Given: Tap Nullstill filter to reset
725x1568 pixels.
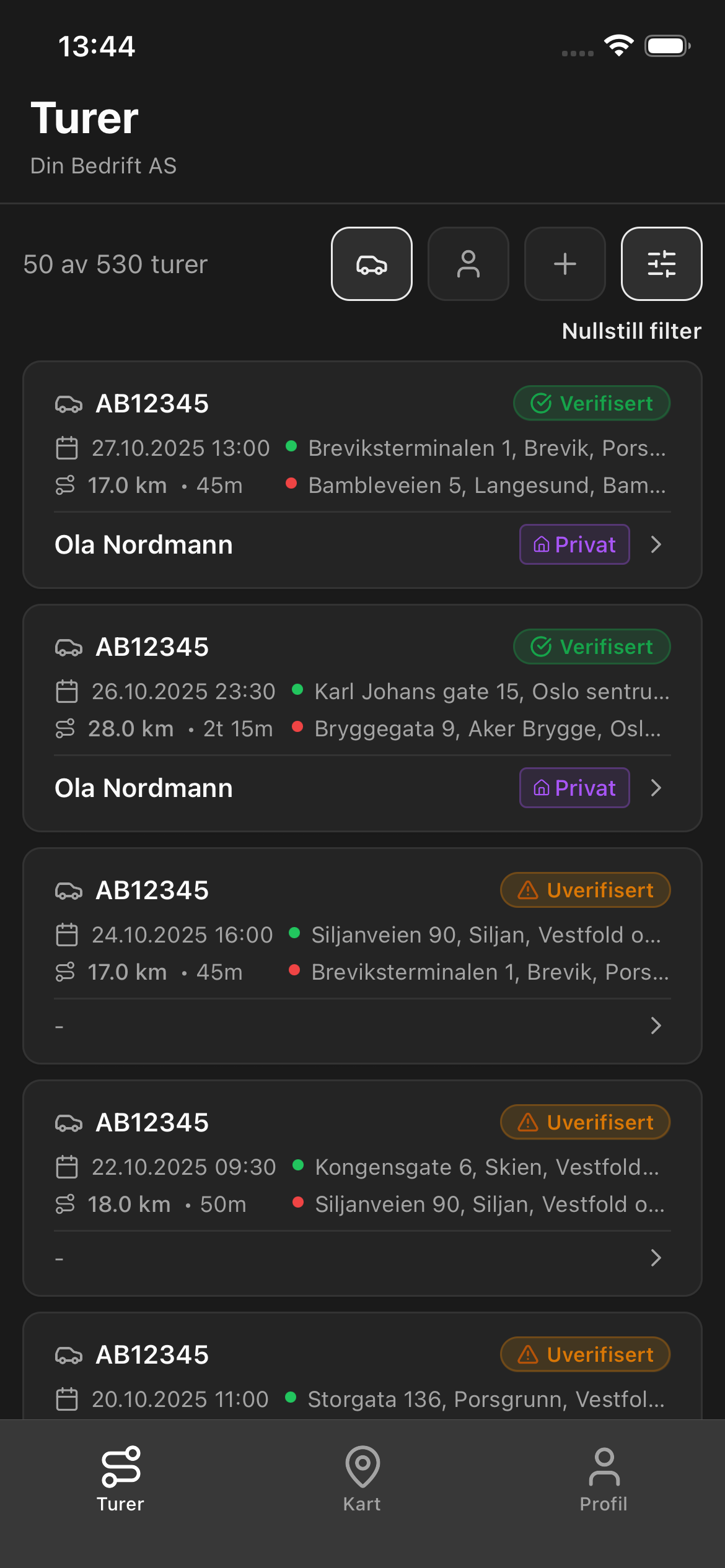Looking at the screenshot, I should [631, 331].
